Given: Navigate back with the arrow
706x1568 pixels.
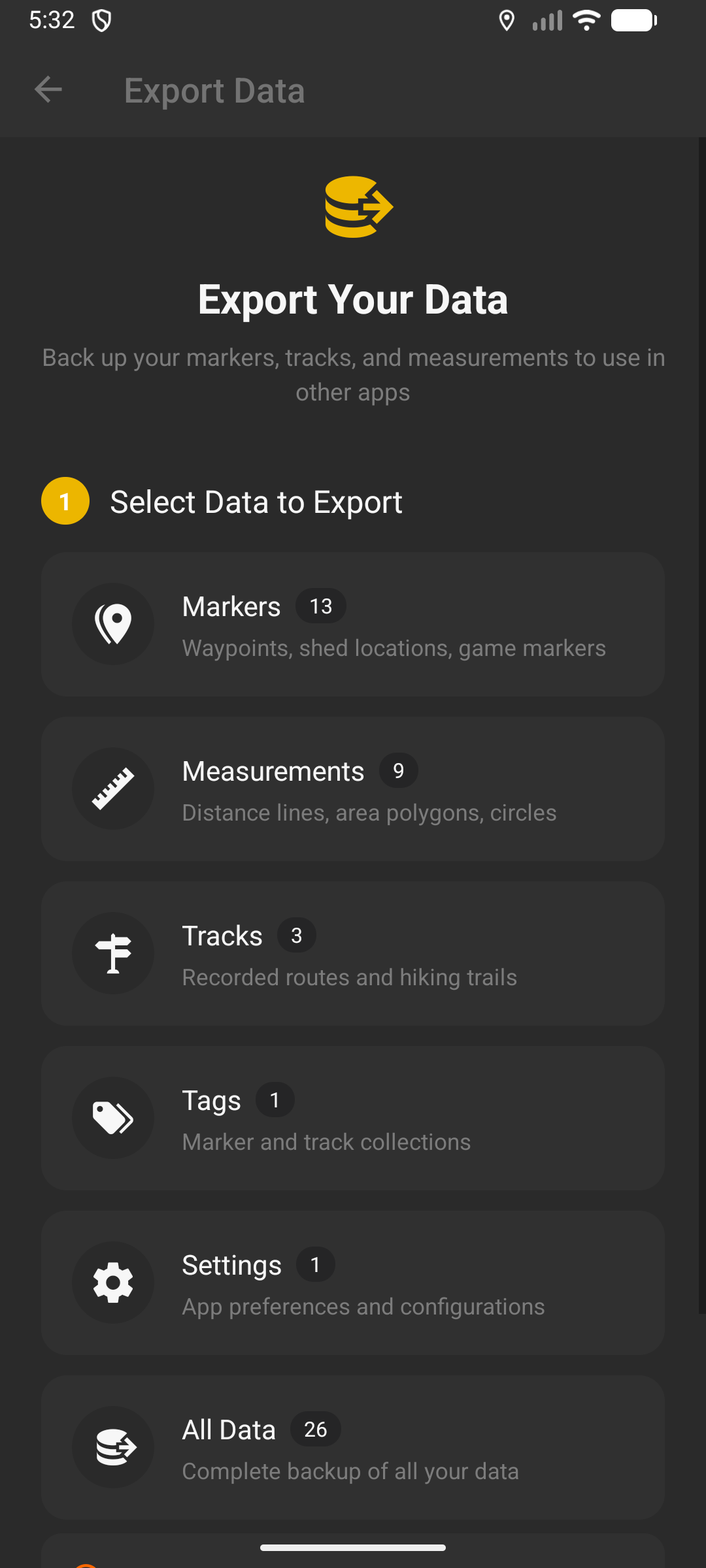Looking at the screenshot, I should click(x=48, y=90).
